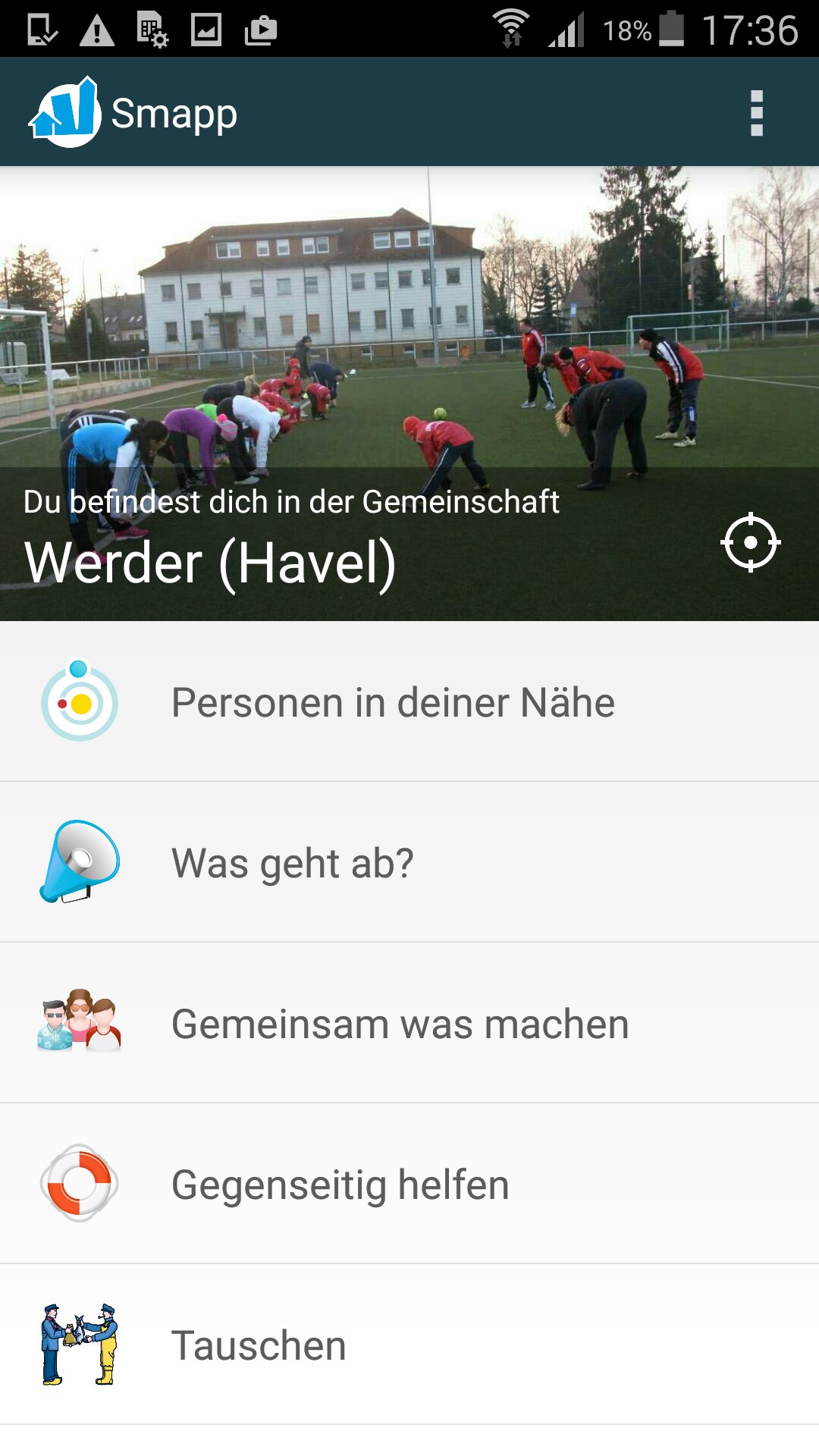Open the Gemeinsam was machen section
This screenshot has width=819, height=1456.
[x=400, y=1025]
